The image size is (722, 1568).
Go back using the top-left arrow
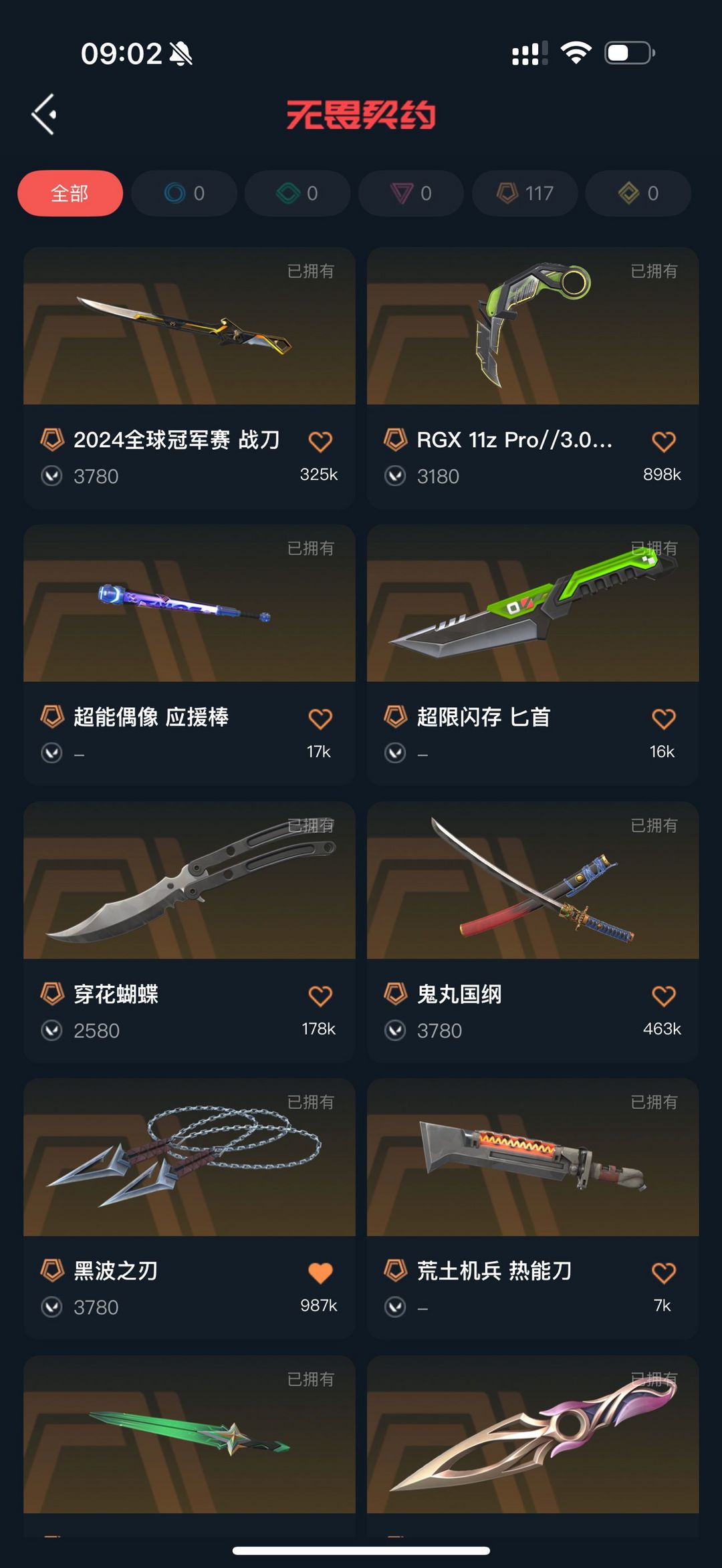(44, 114)
